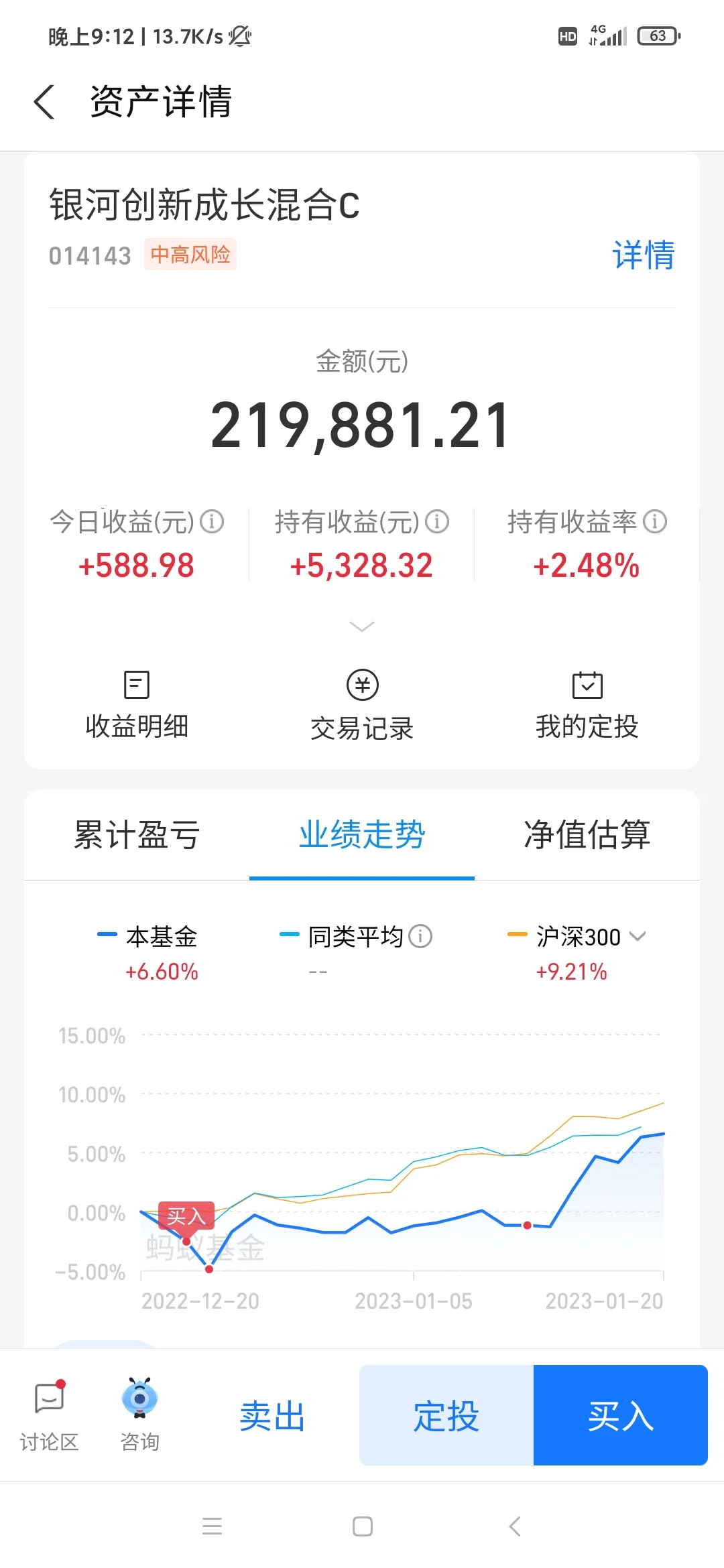Tap 卖出 to sell the fund

272,1417
